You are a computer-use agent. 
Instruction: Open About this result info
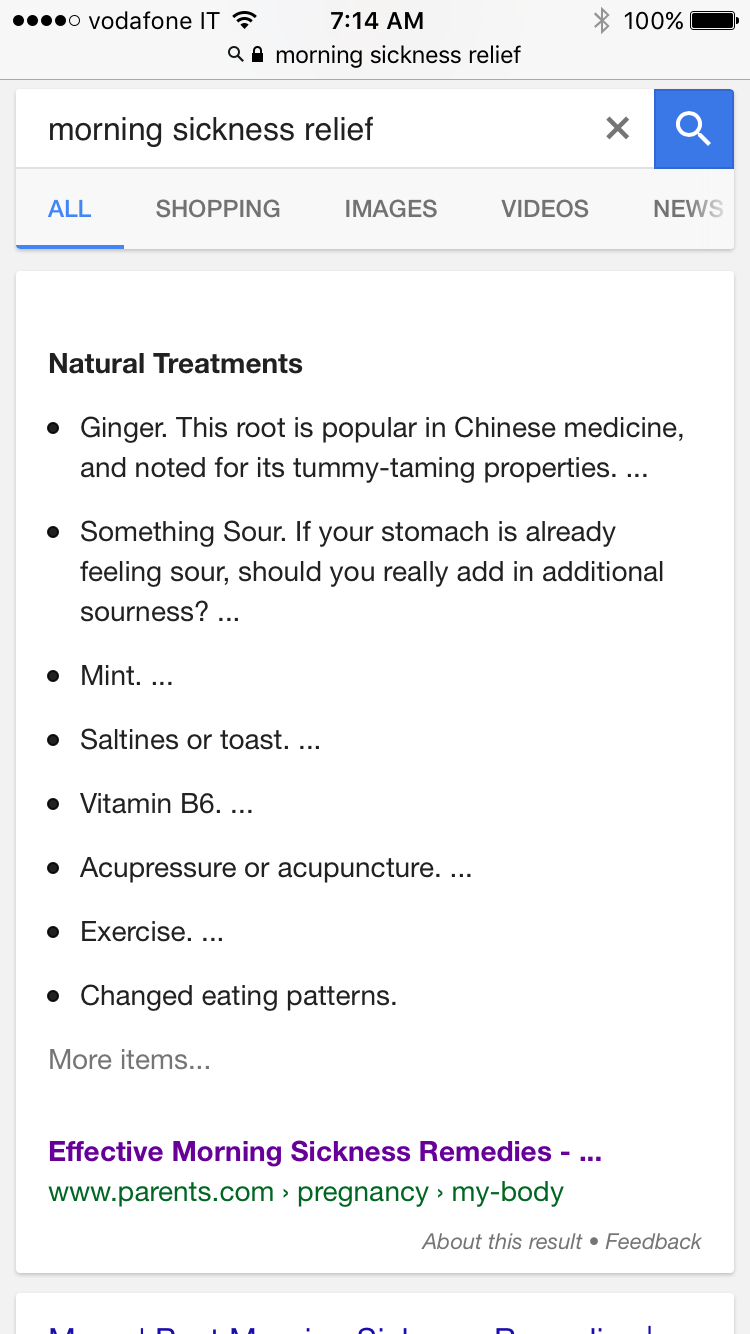point(502,1242)
